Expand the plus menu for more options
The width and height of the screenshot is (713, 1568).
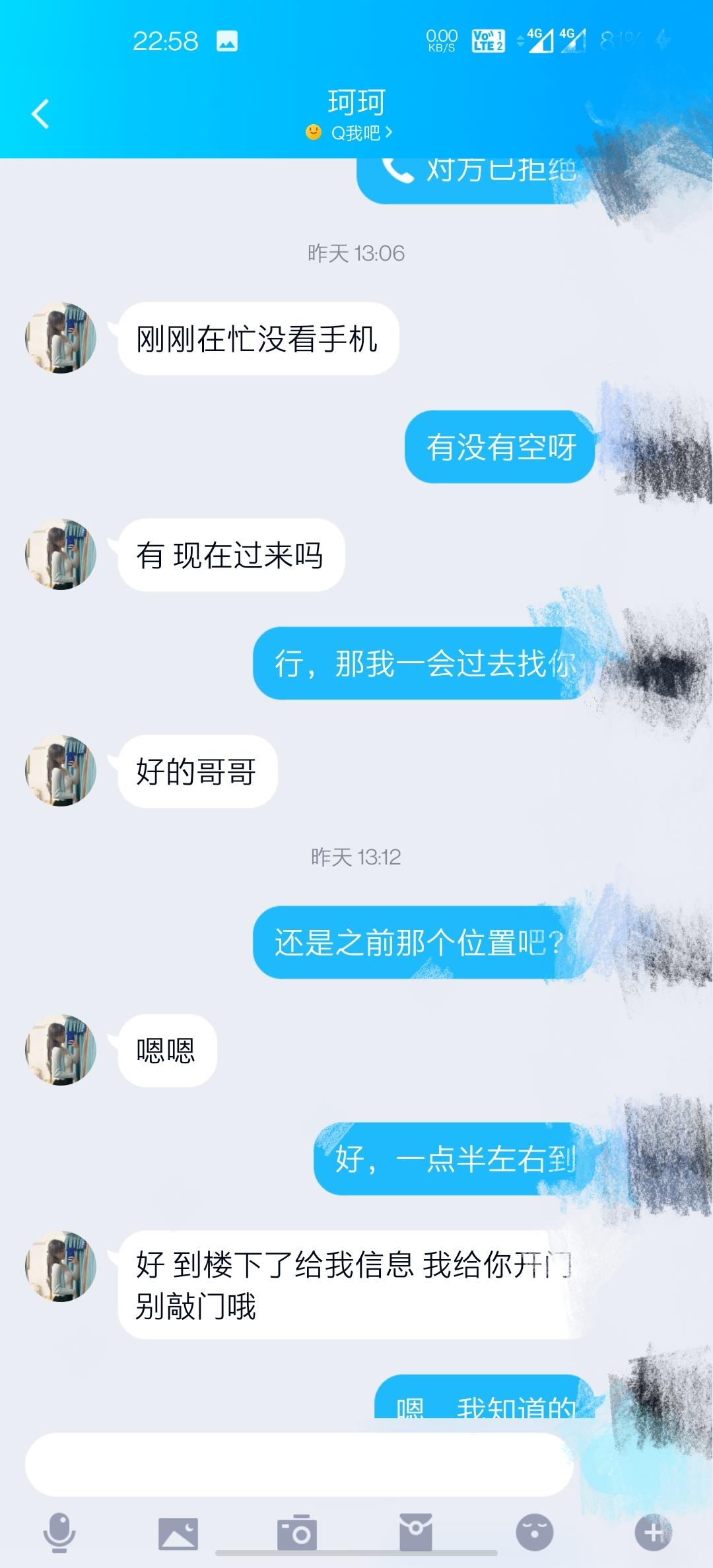(x=652, y=1533)
